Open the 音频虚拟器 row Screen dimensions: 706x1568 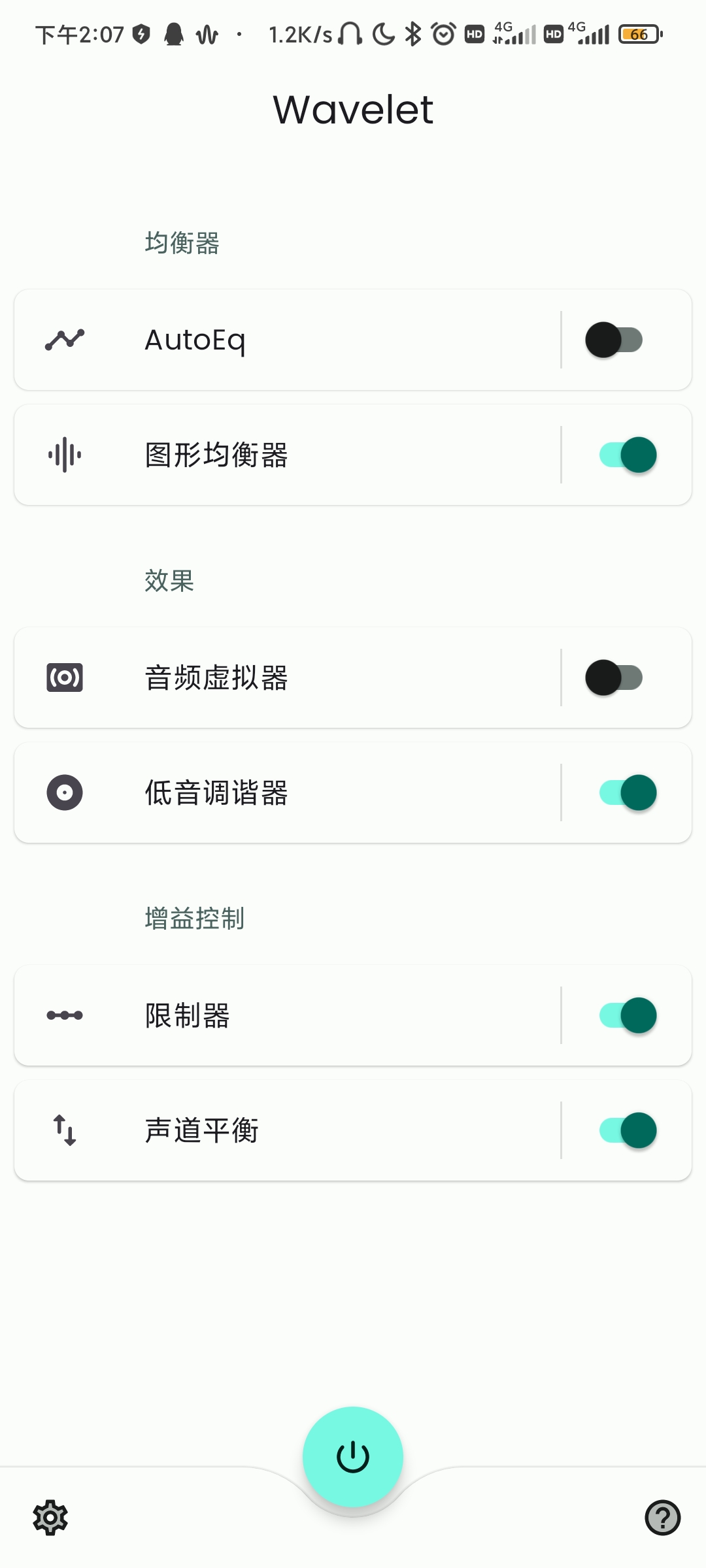[x=288, y=678]
